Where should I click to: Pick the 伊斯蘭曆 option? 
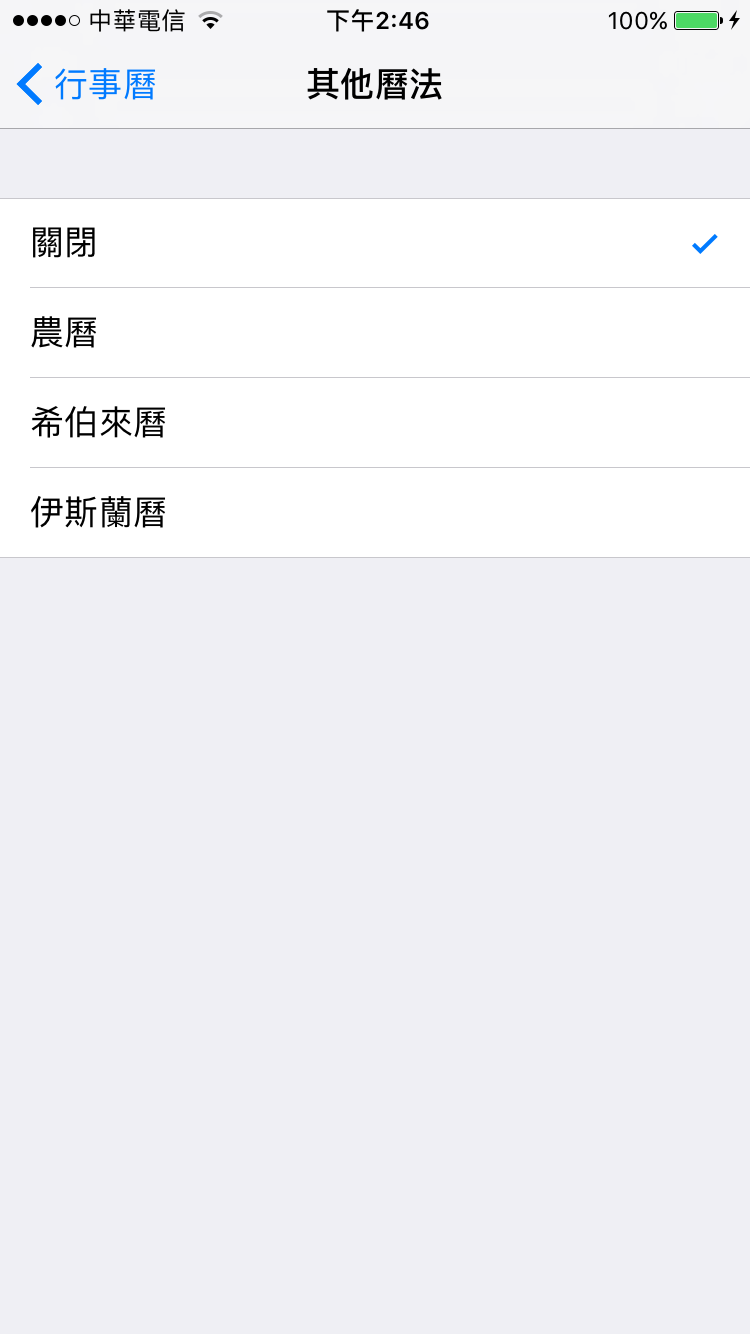point(375,513)
